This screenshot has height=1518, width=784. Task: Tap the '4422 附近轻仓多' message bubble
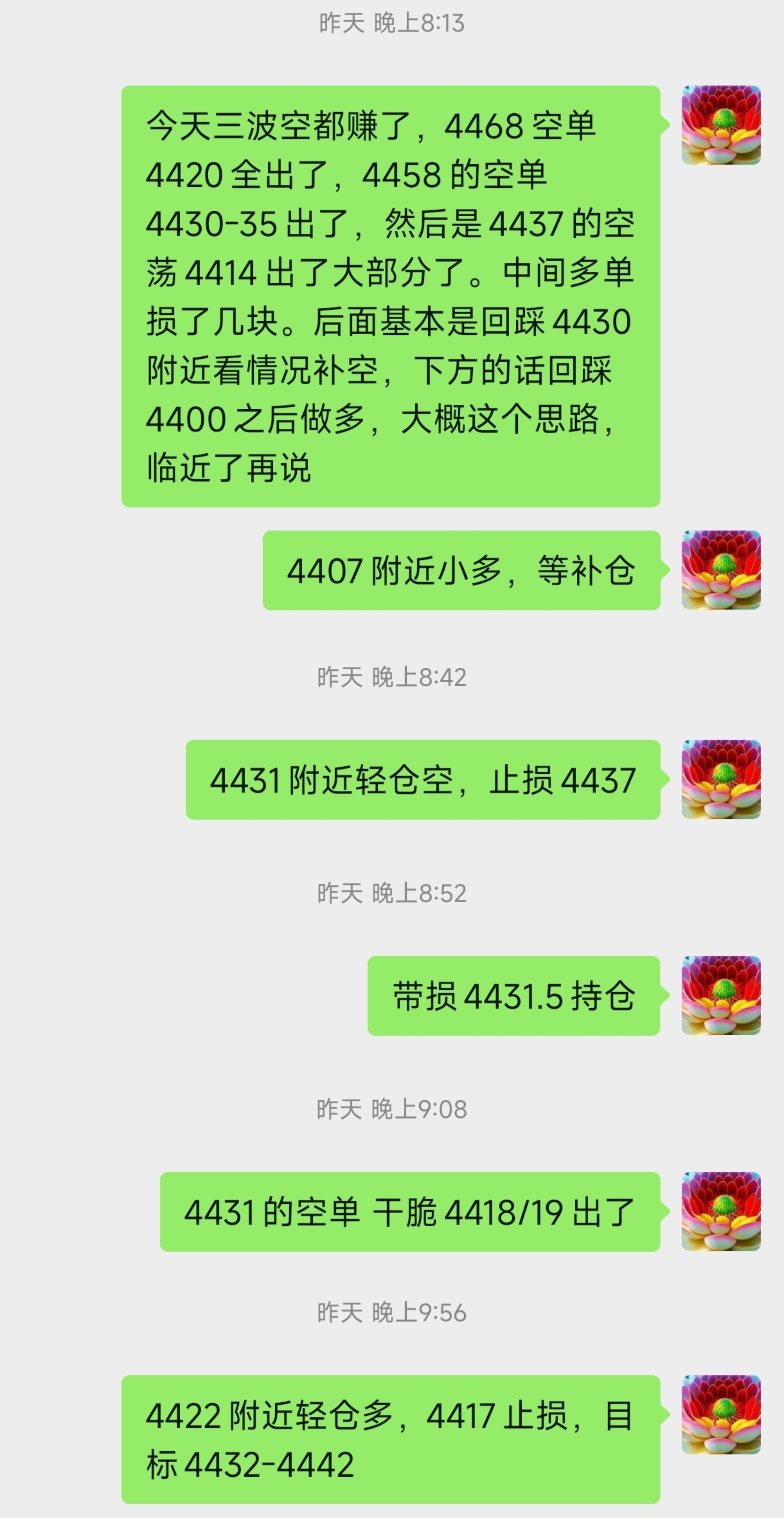pos(392,1438)
